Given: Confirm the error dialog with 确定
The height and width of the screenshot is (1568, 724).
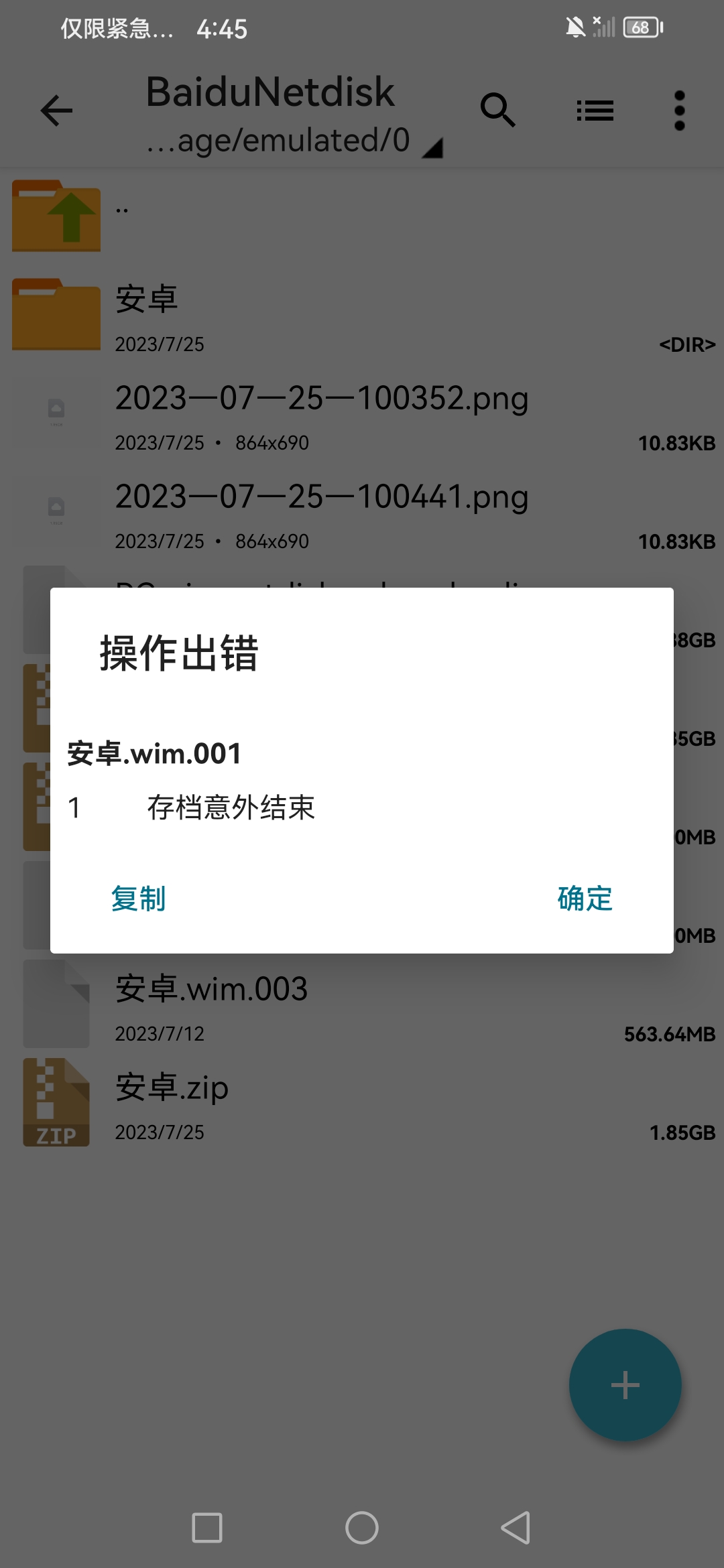Looking at the screenshot, I should coord(585,899).
